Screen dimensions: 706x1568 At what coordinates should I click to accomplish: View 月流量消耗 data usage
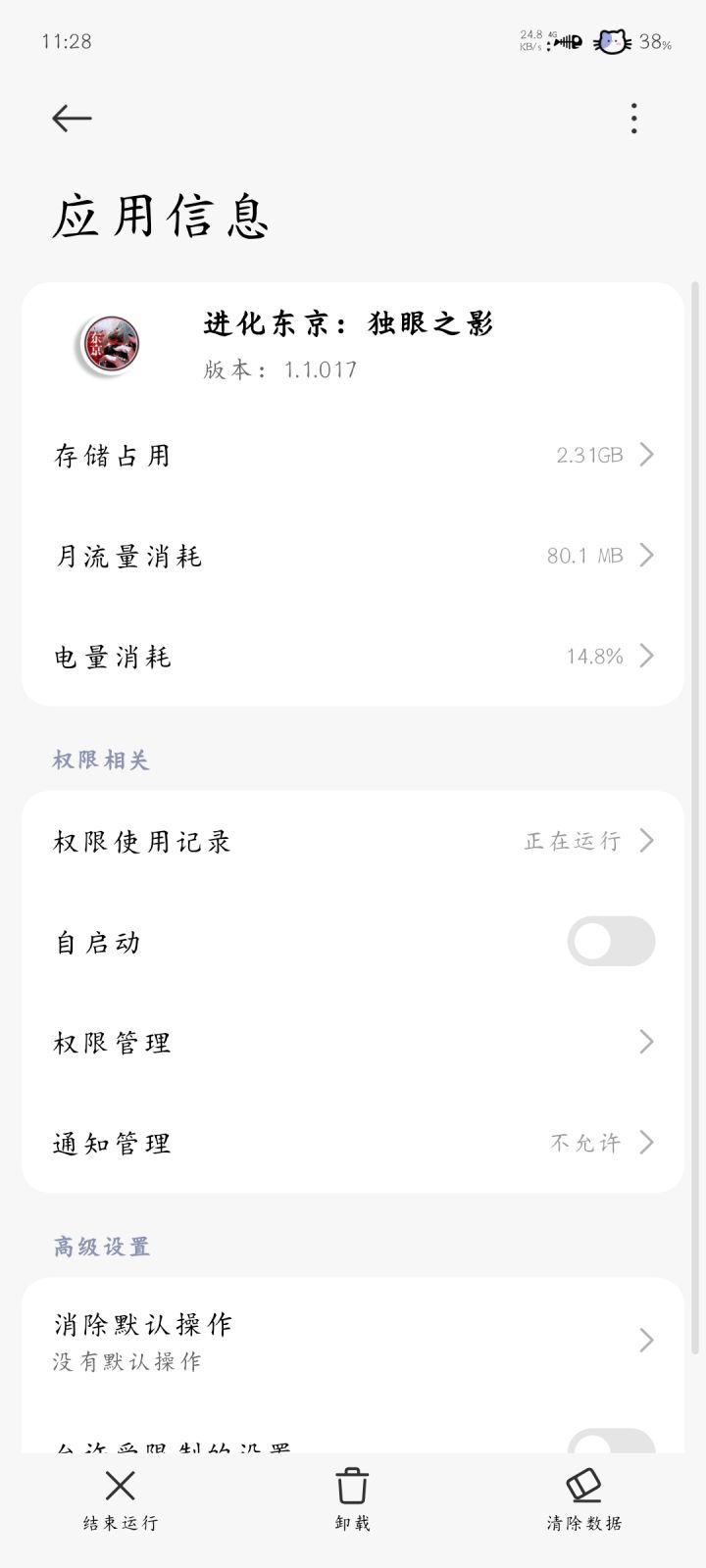point(353,556)
